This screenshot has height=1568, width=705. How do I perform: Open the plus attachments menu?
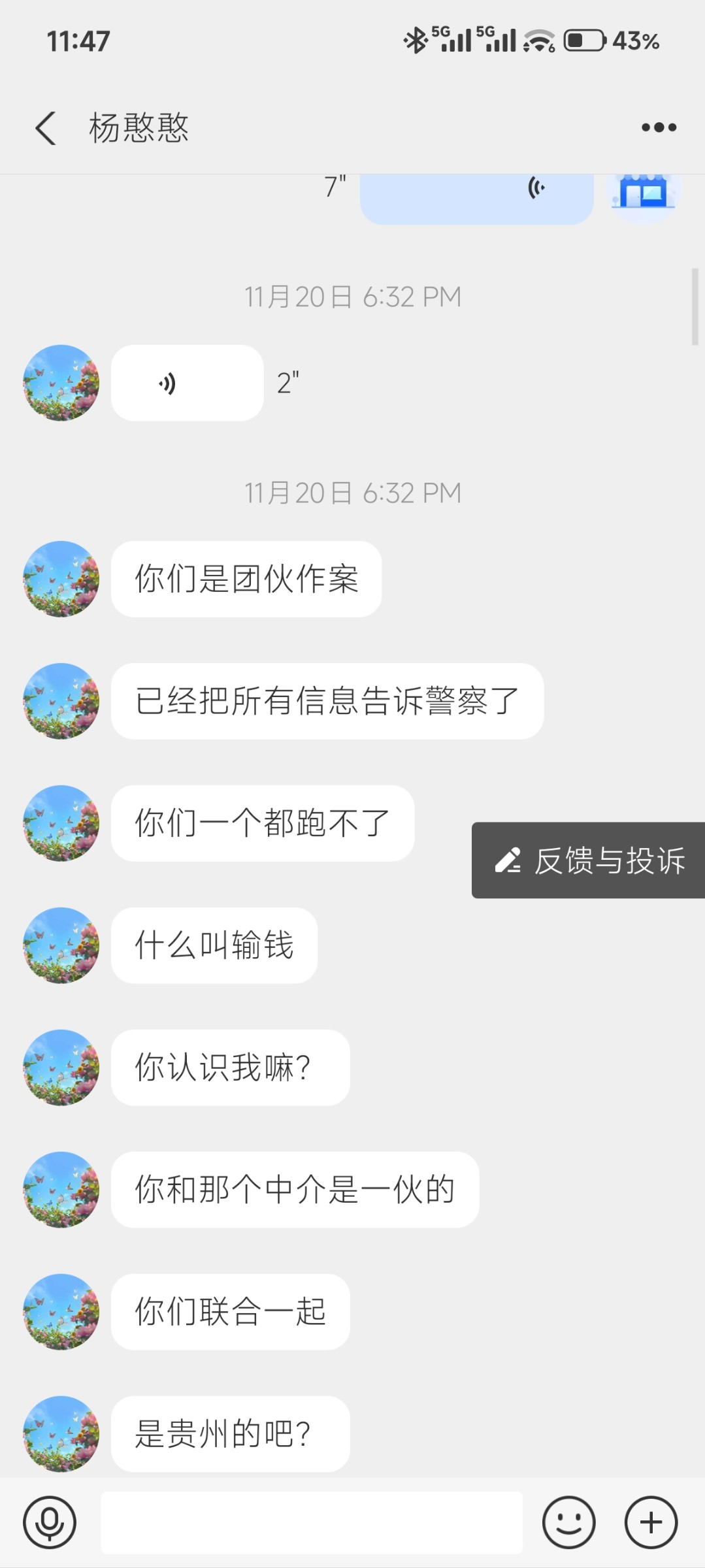[651, 1522]
